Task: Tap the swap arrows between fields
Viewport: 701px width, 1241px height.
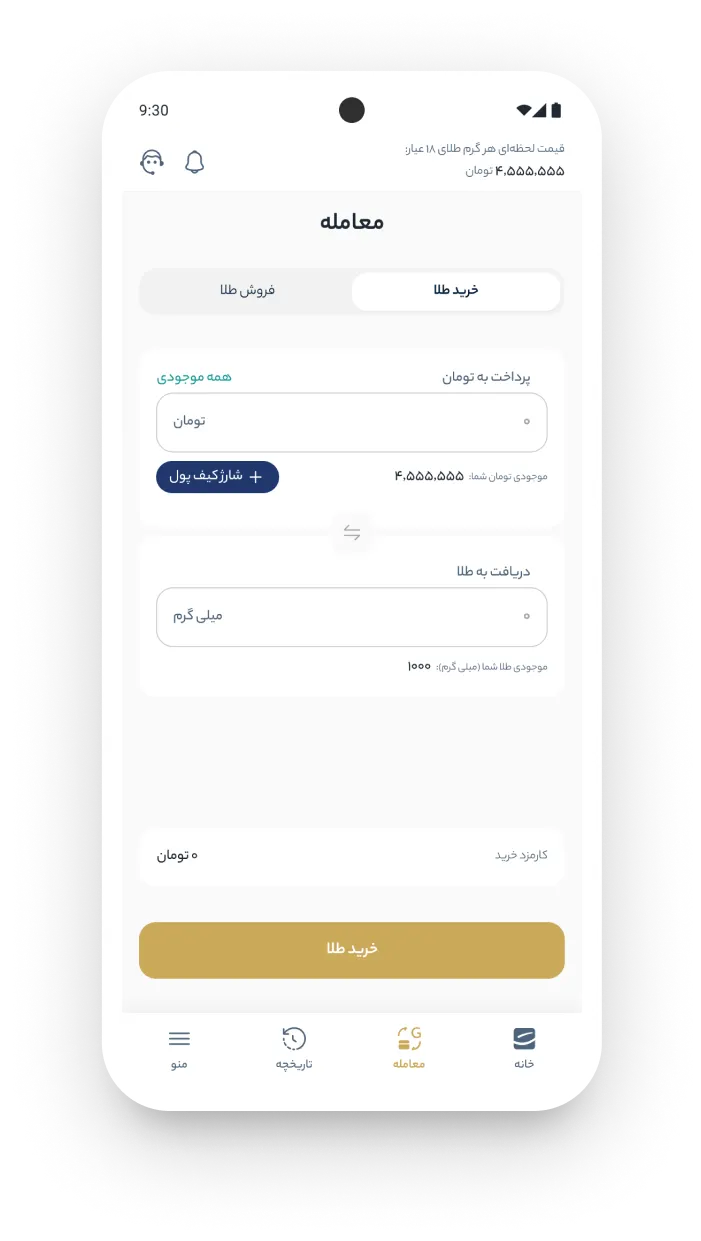Action: (x=352, y=533)
